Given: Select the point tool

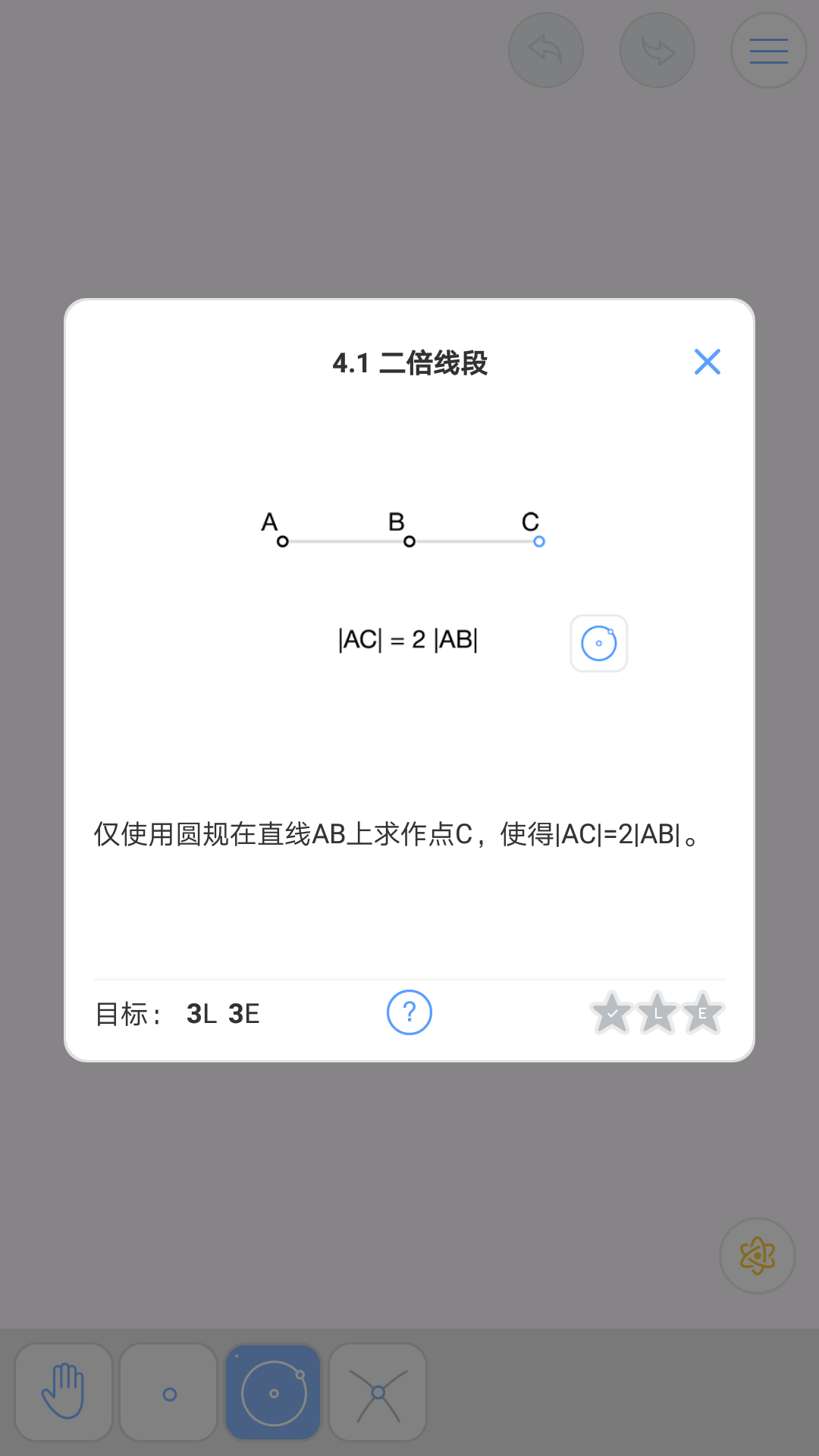Looking at the screenshot, I should (x=169, y=1392).
